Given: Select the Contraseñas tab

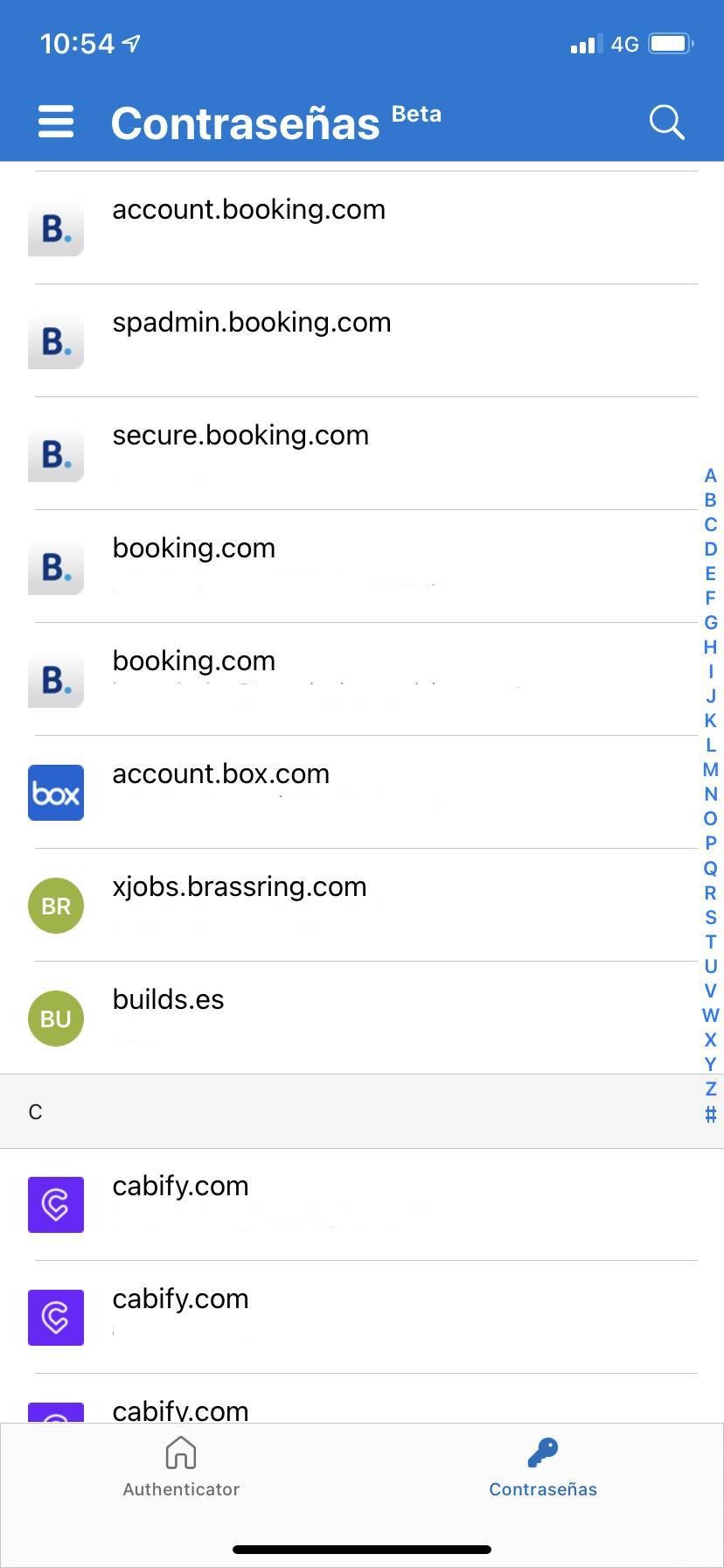Looking at the screenshot, I should pos(543,1467).
